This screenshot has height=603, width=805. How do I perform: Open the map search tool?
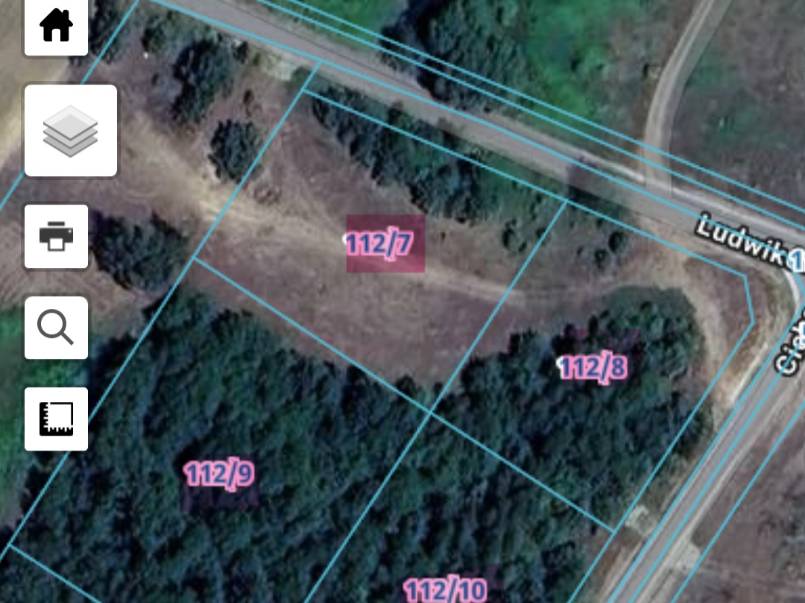(56, 327)
